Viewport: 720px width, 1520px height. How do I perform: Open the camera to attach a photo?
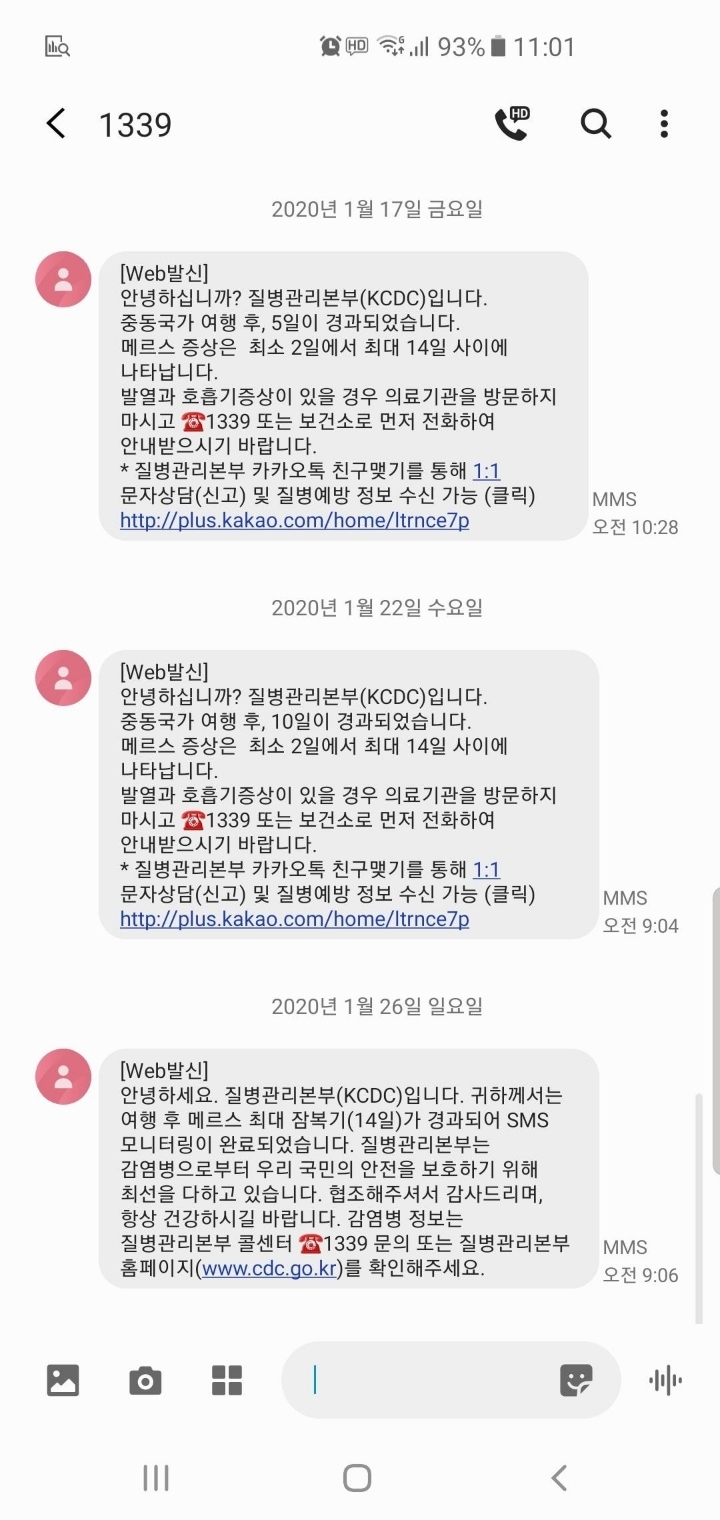coord(145,1381)
